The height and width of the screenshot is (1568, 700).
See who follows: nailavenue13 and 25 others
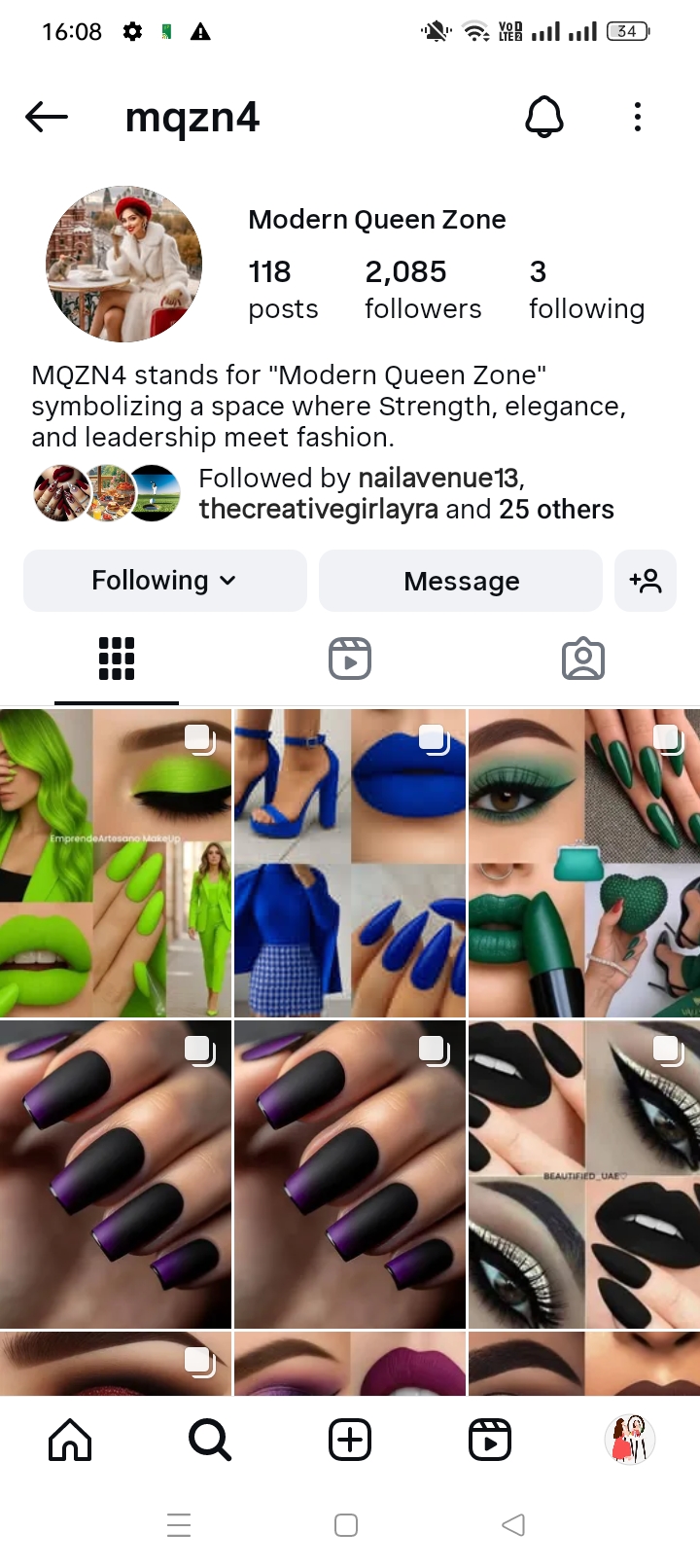pos(405,494)
